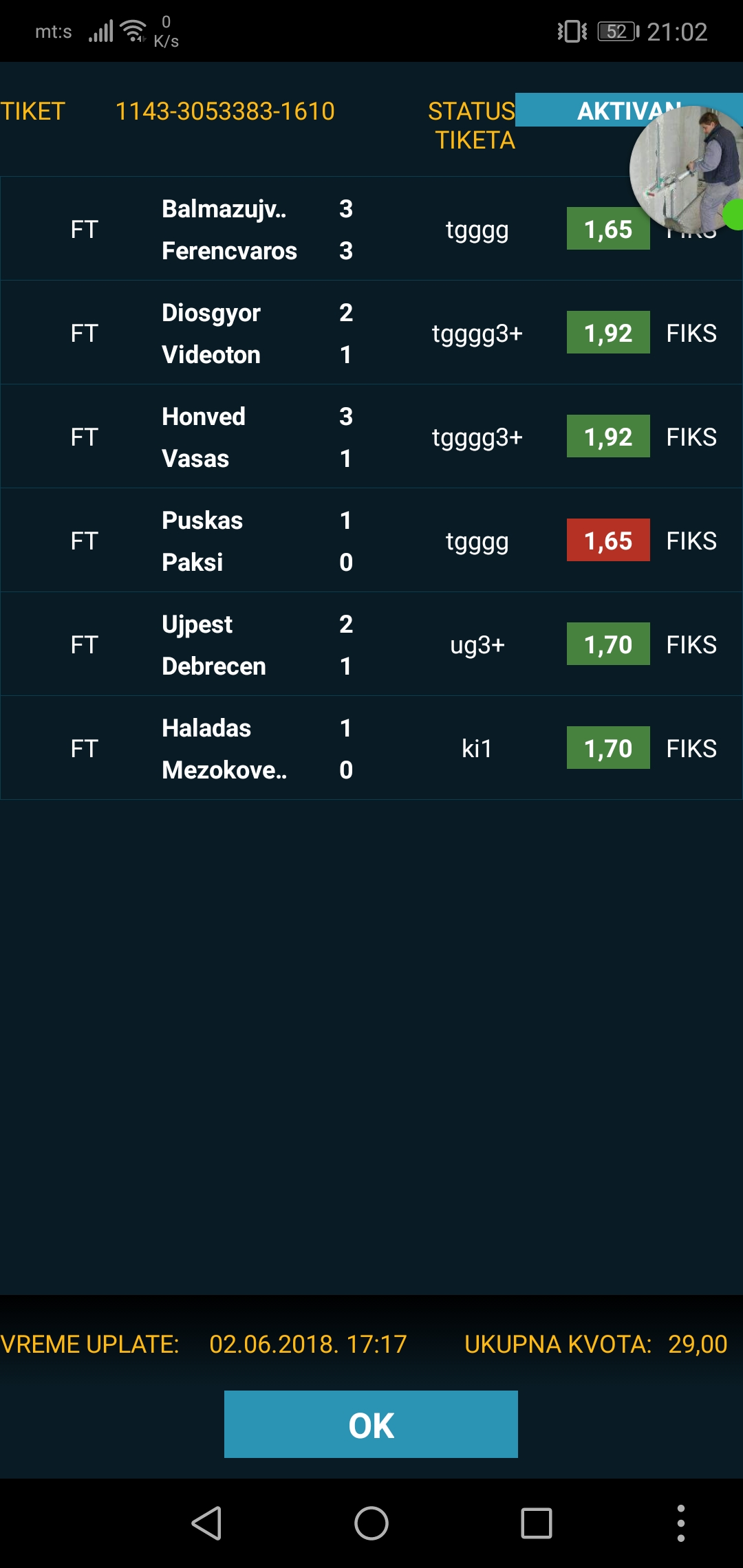View the Honved vs Vasas match row

pos(371,436)
